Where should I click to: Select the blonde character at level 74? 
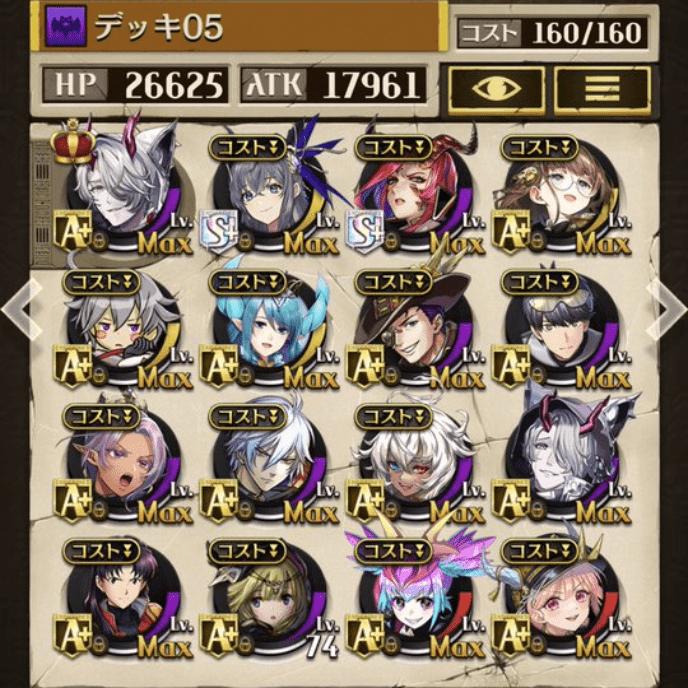tap(270, 600)
